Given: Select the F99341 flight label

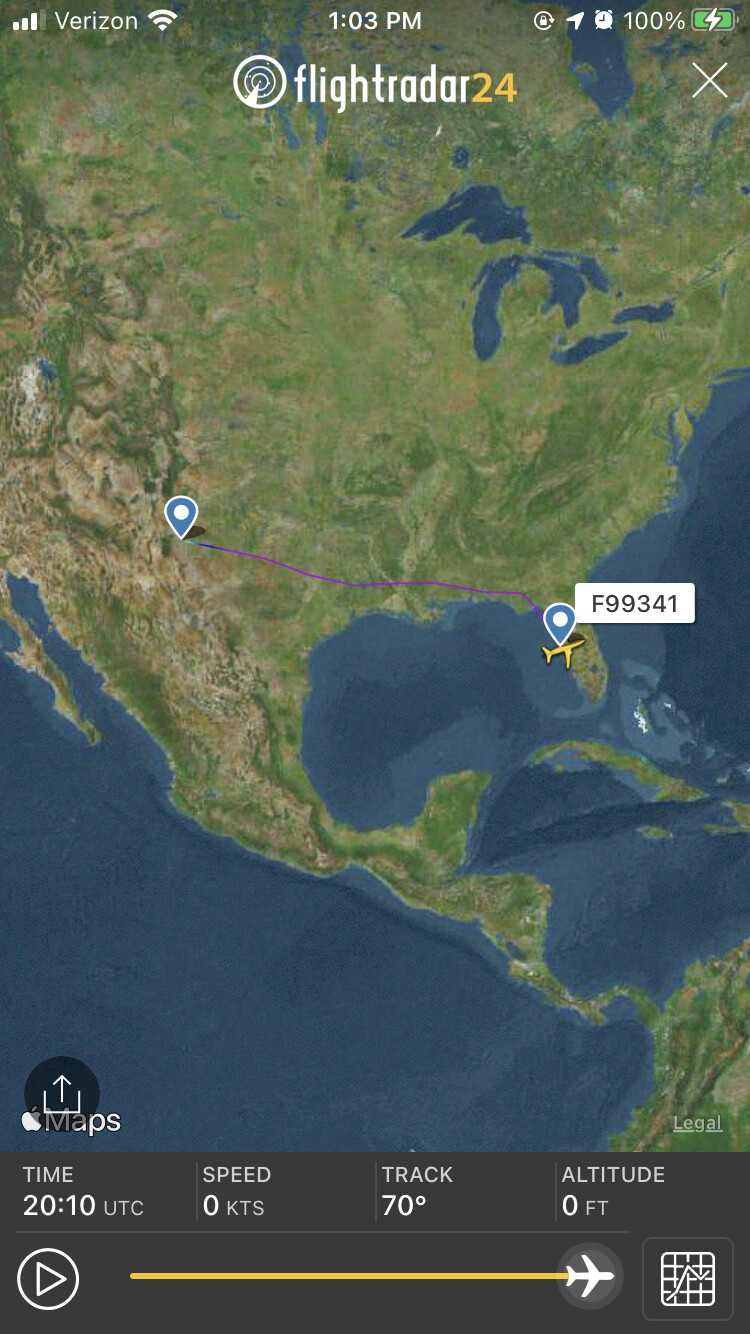Looking at the screenshot, I should coord(634,604).
